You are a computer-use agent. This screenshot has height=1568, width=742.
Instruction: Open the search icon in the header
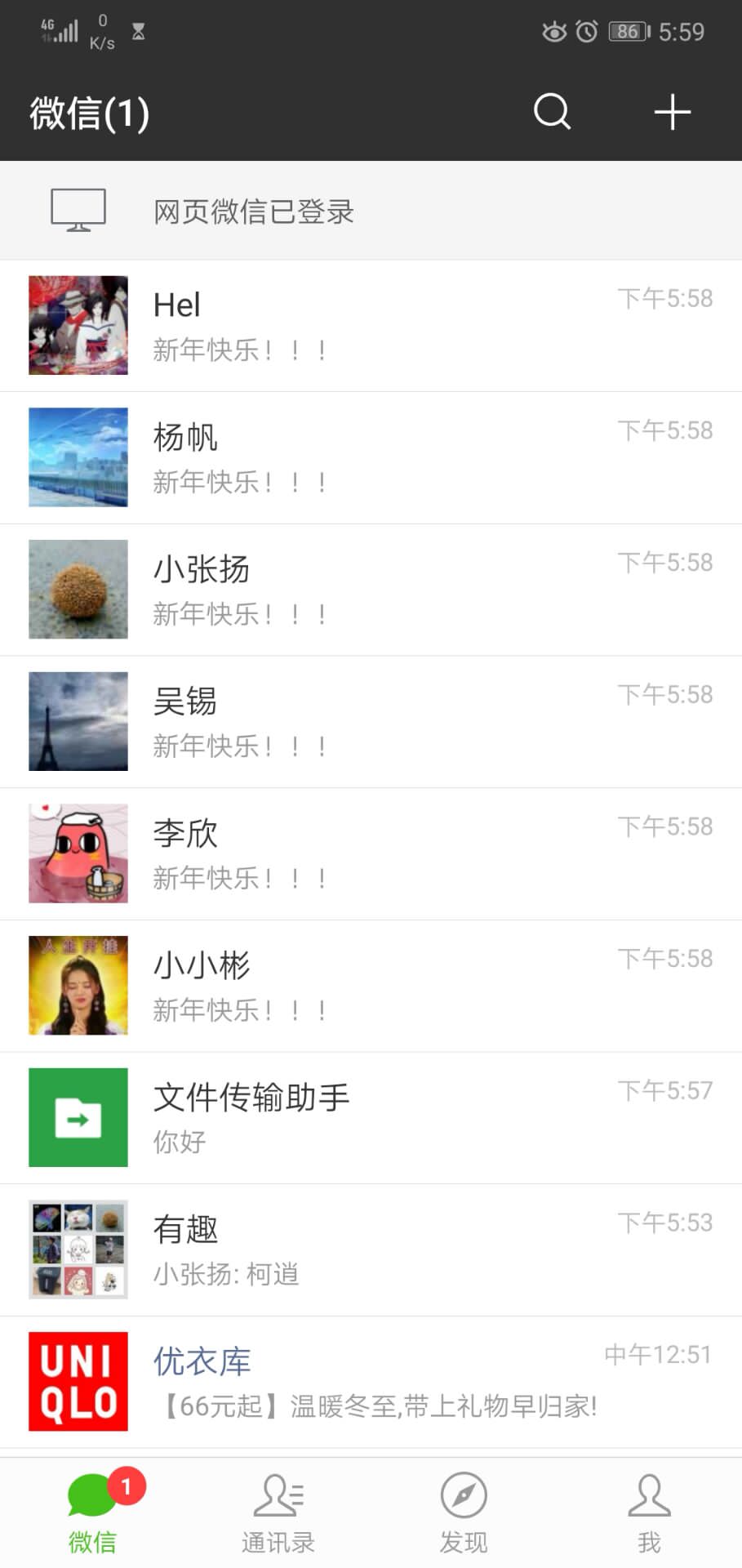tap(552, 112)
